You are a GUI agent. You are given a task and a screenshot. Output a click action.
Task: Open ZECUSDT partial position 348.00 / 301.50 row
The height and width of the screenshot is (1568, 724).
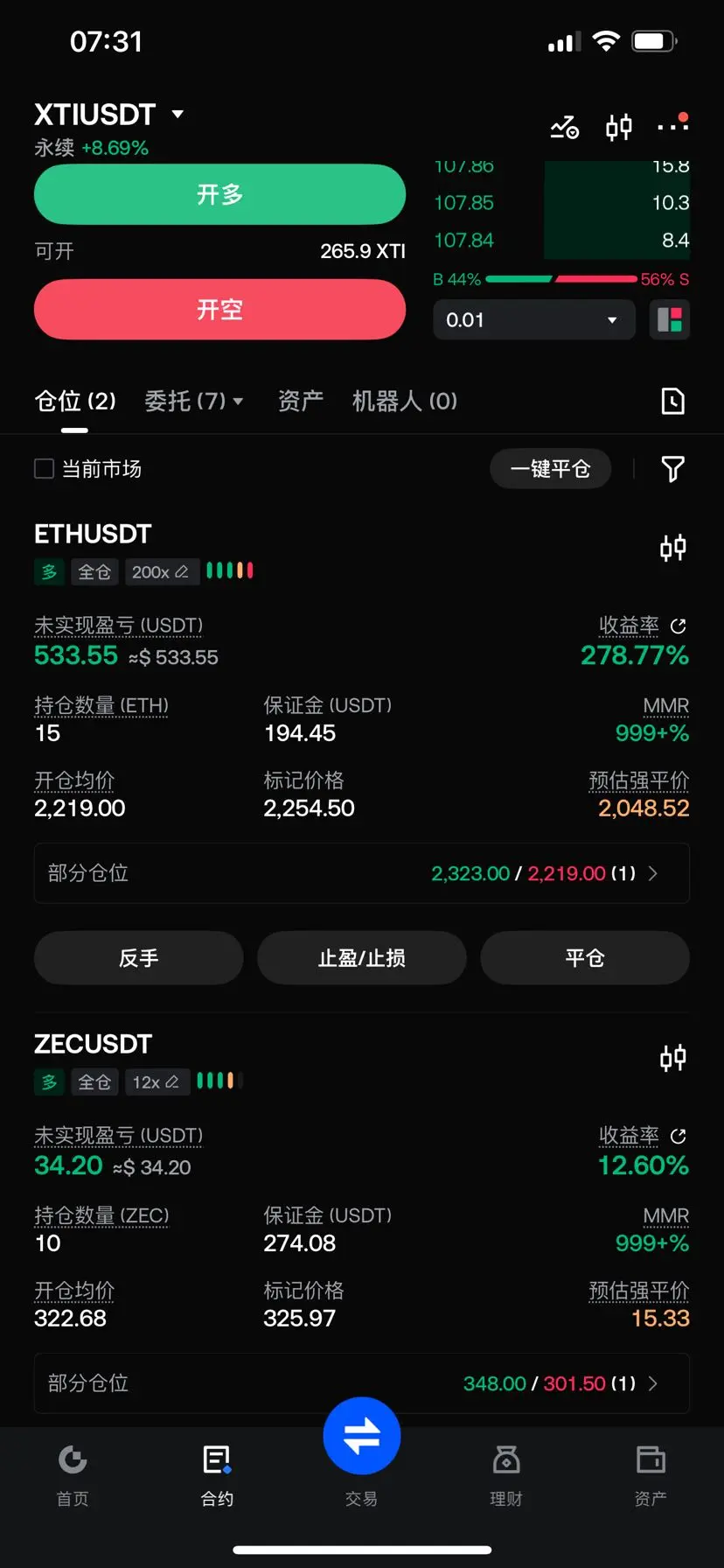click(x=361, y=1383)
